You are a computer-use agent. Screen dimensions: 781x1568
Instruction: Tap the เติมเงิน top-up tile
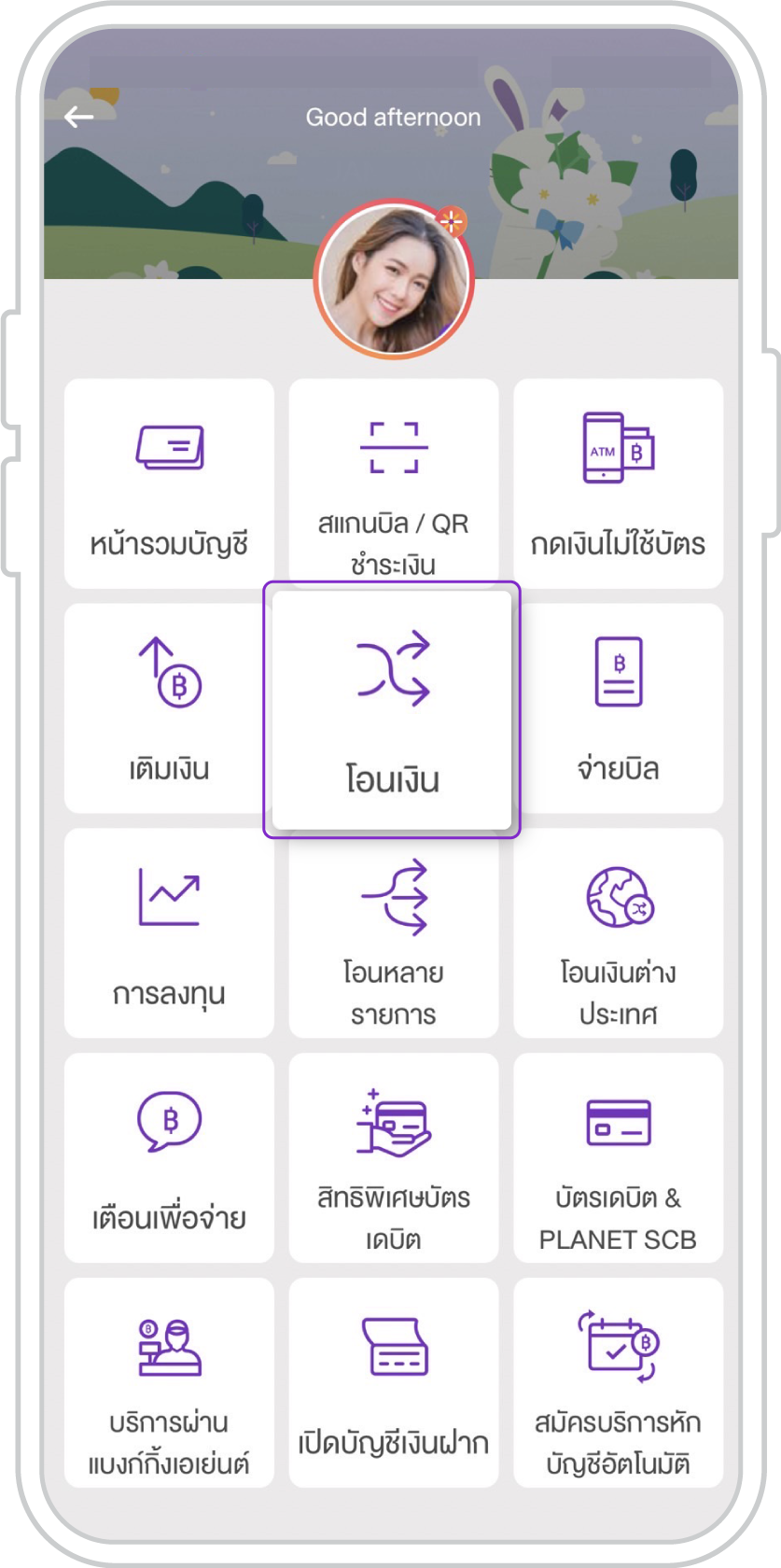[169, 707]
